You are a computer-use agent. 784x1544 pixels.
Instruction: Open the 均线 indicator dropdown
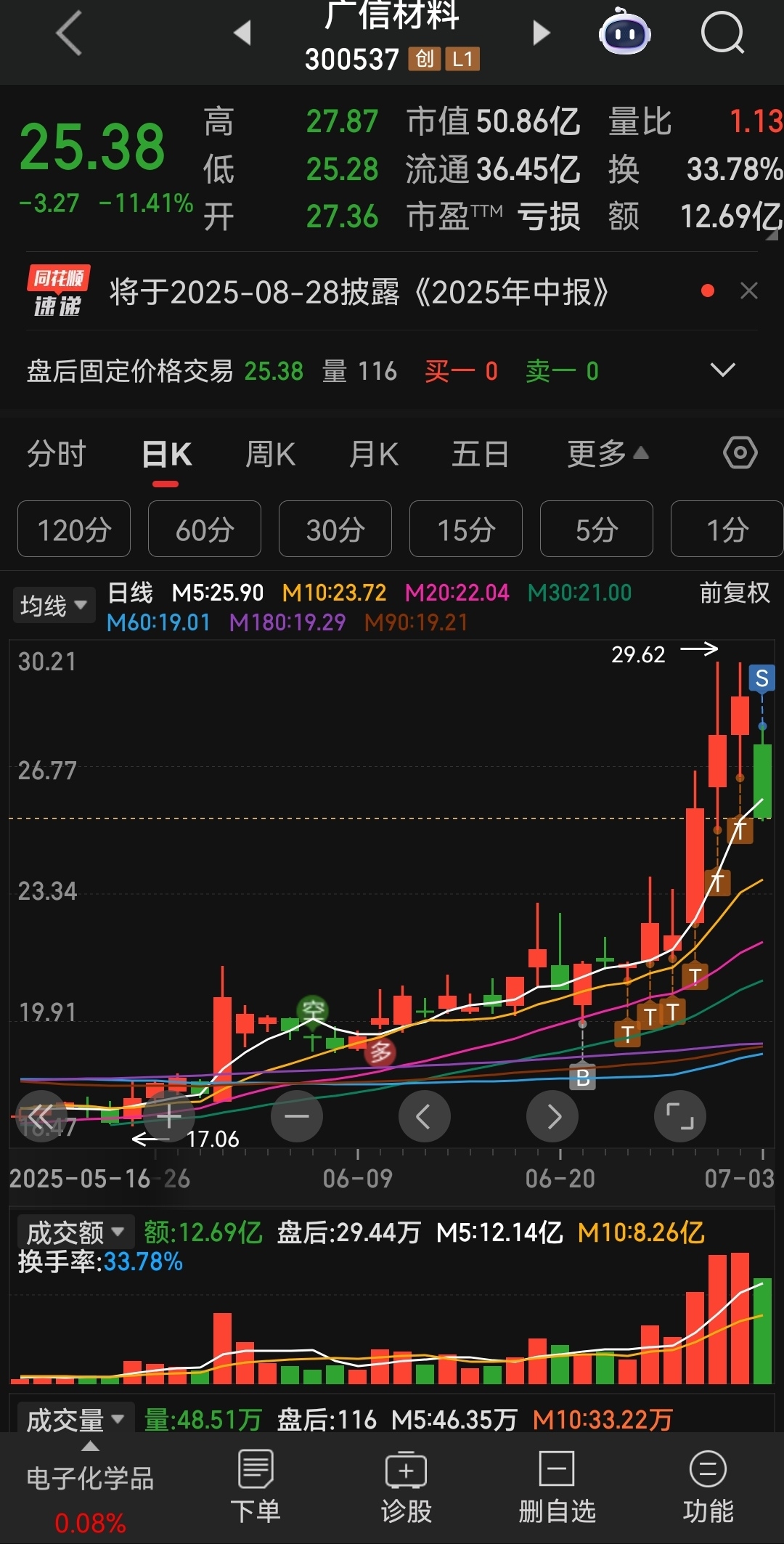[x=54, y=605]
